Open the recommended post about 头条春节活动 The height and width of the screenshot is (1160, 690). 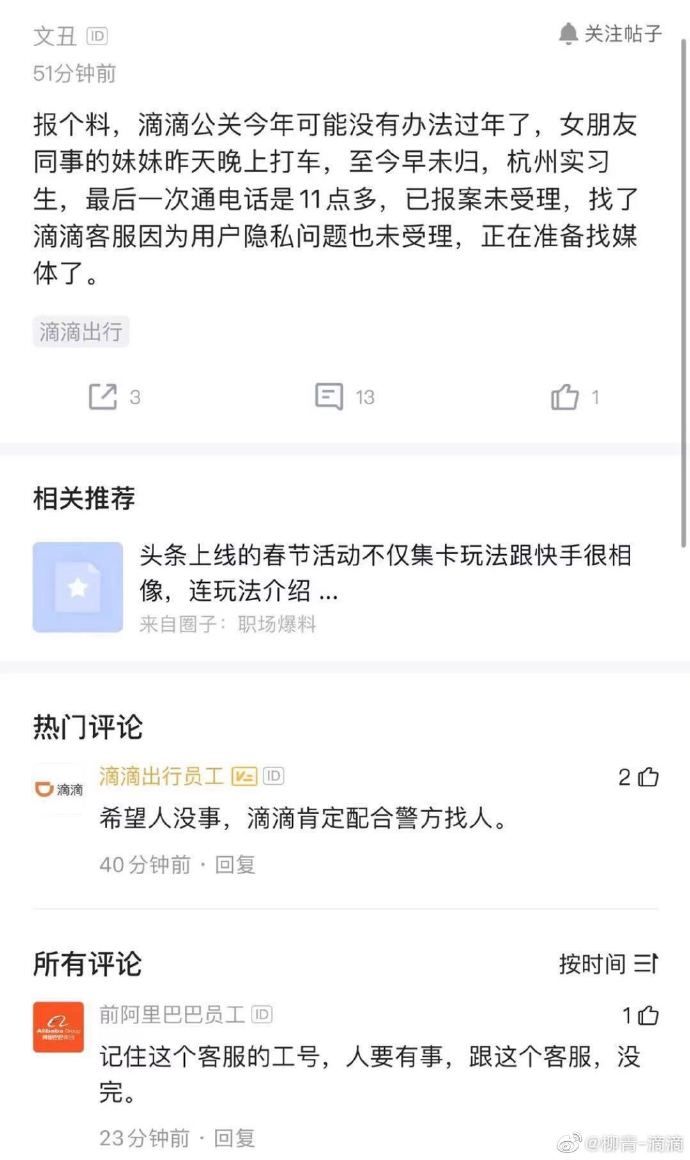click(385, 573)
